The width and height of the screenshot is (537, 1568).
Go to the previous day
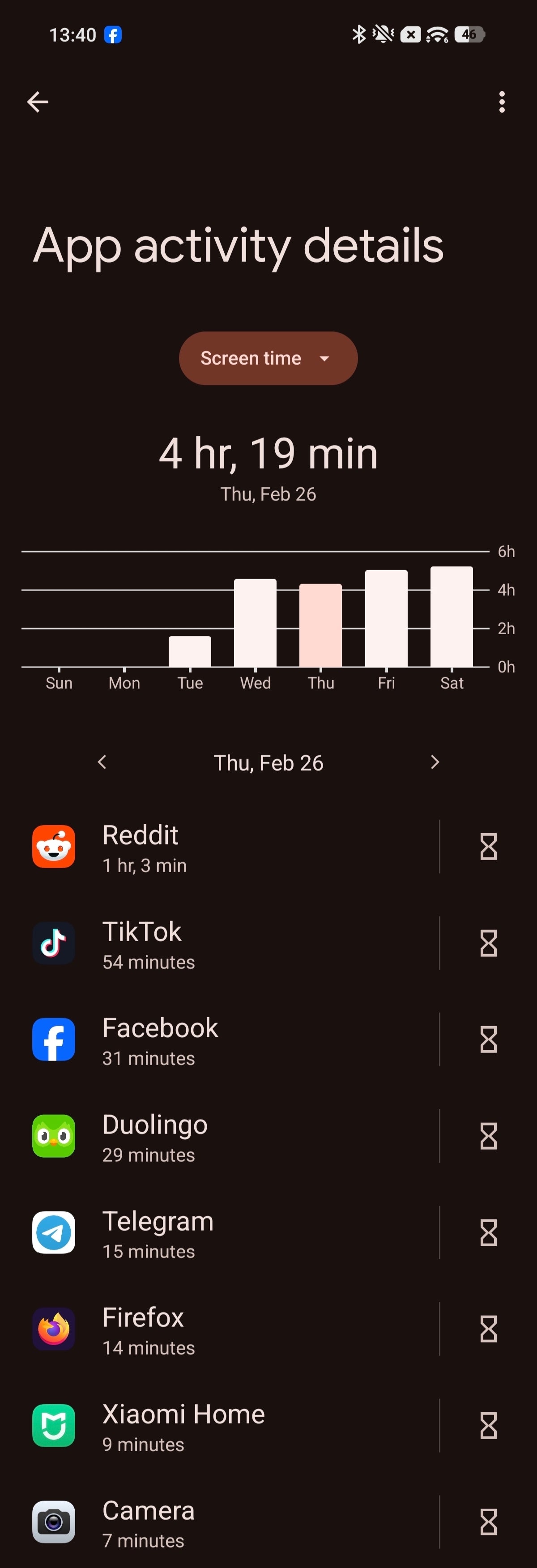point(102,762)
